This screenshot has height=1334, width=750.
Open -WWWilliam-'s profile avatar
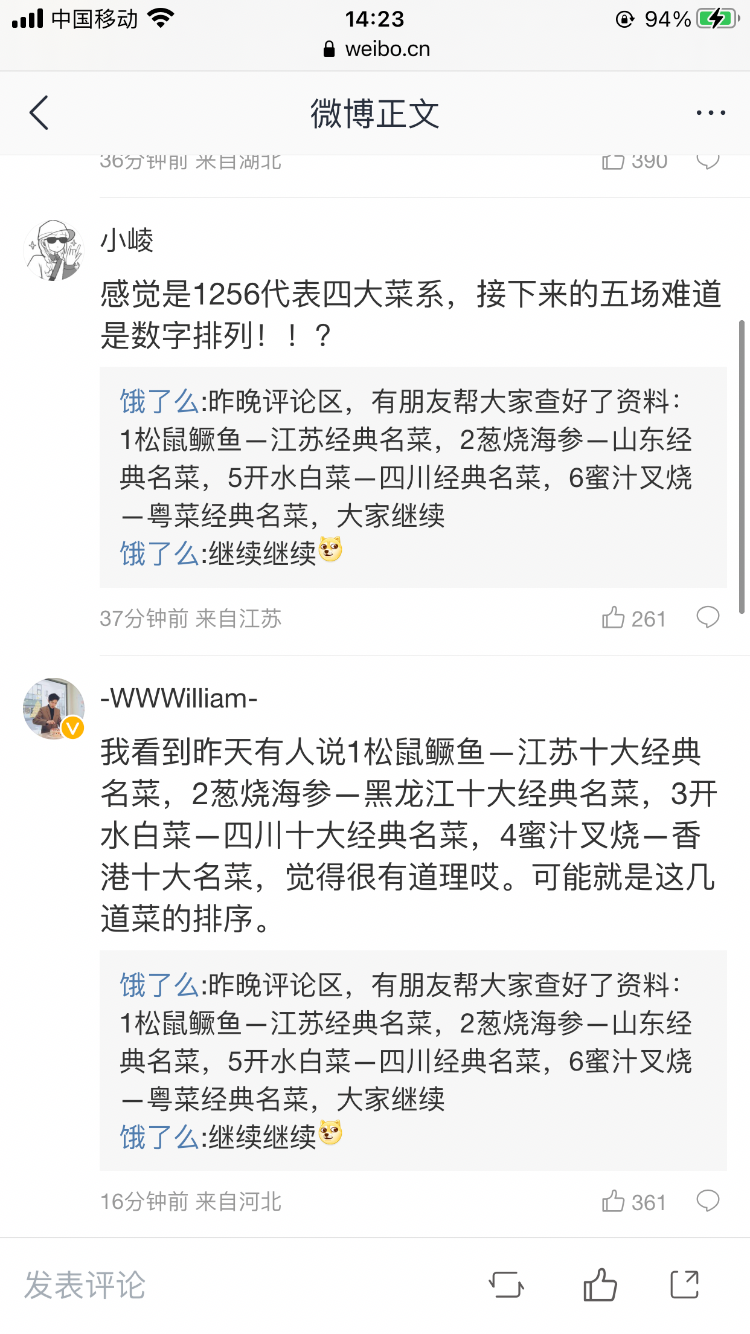pos(54,708)
